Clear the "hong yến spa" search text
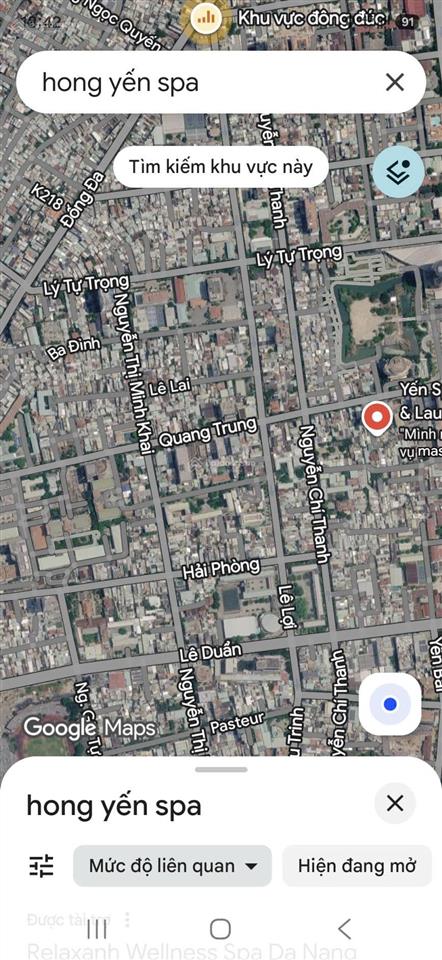Image resolution: width=442 pixels, height=960 pixels. point(395,82)
